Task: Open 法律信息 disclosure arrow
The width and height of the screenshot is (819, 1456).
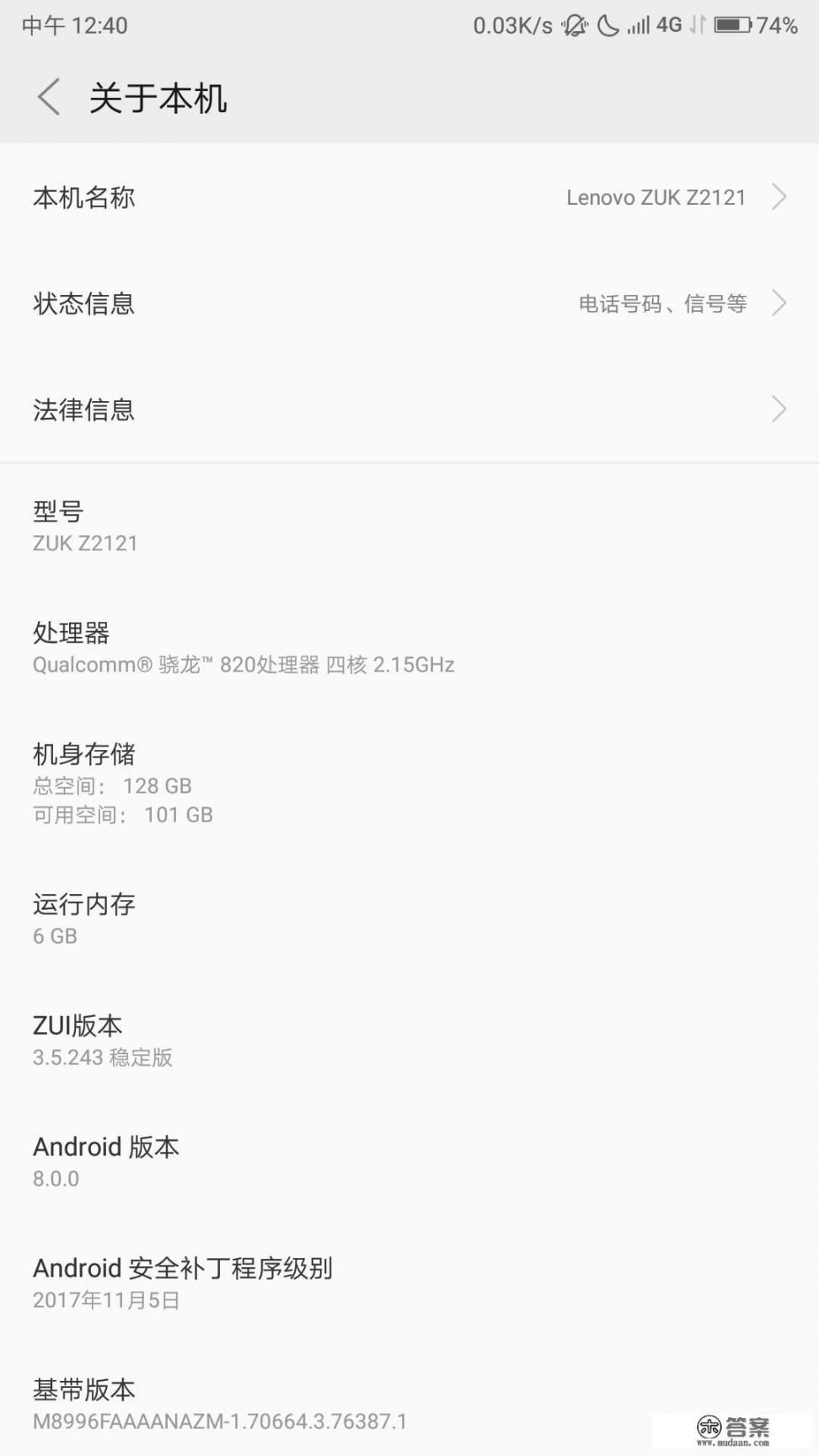Action: pos(779,409)
